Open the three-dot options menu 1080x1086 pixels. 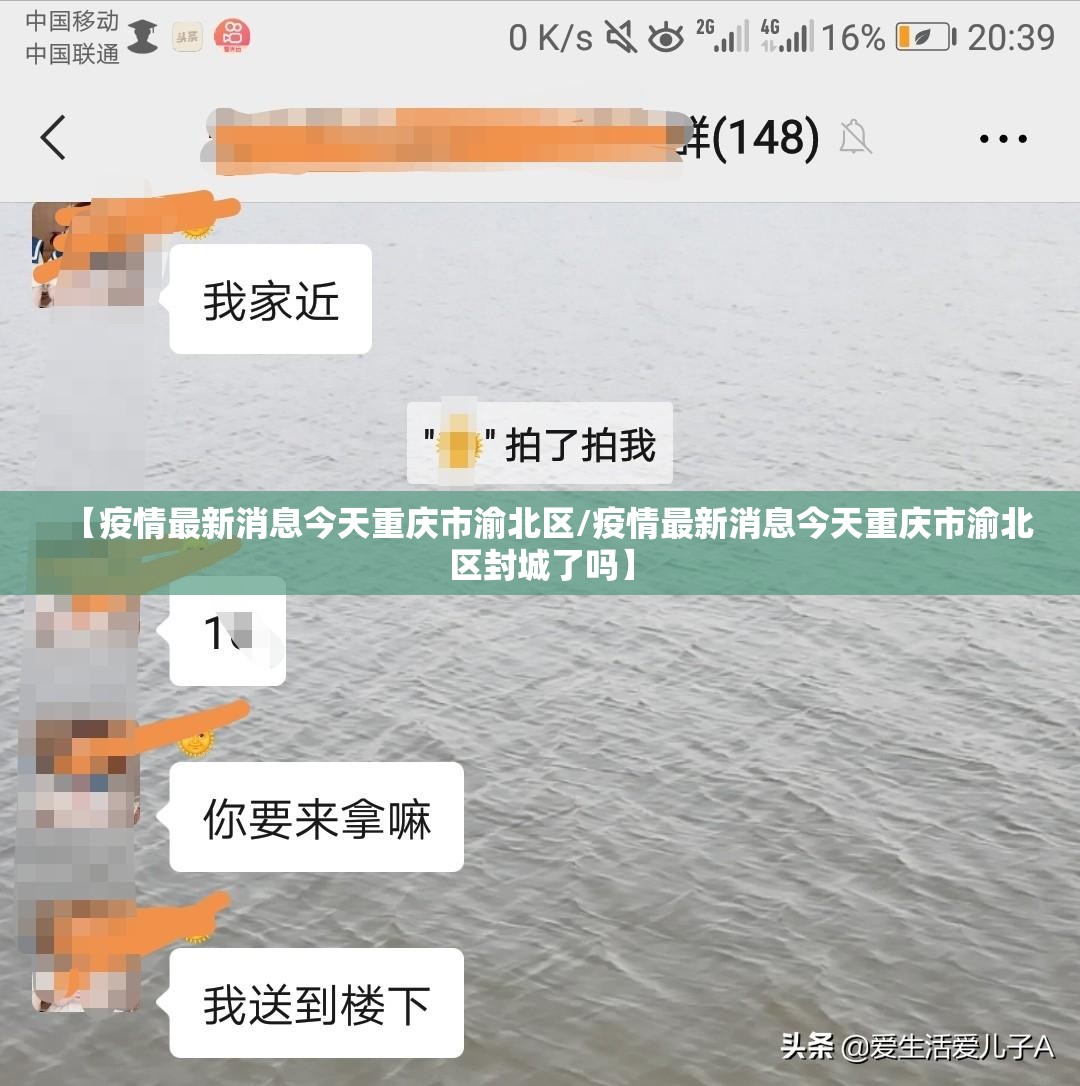[1003, 139]
